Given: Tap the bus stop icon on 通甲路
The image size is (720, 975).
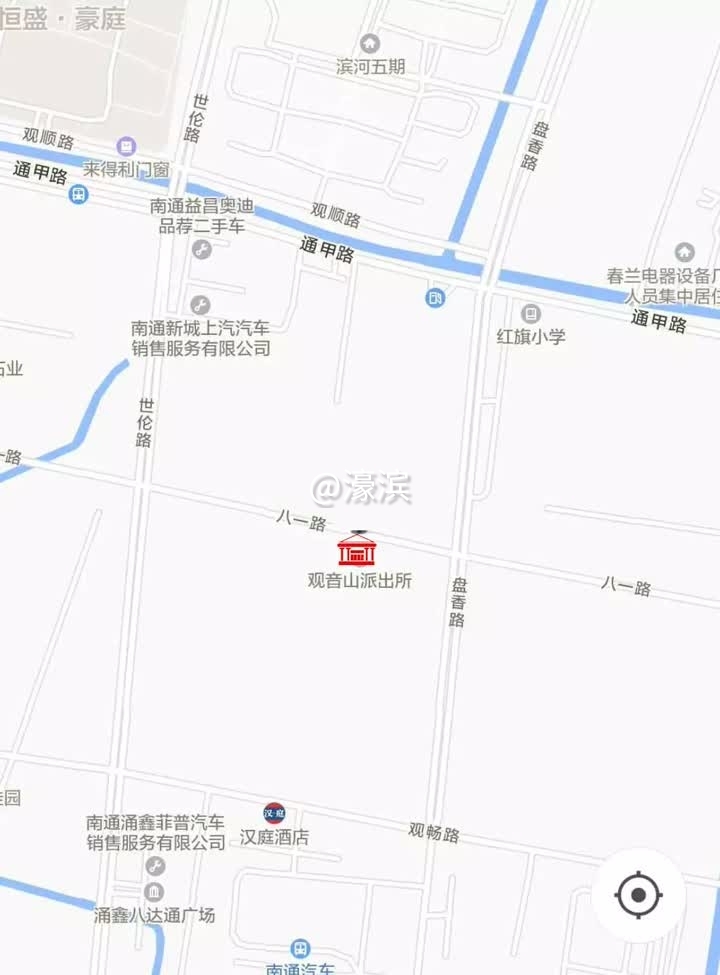Looking at the screenshot, I should click(79, 195).
